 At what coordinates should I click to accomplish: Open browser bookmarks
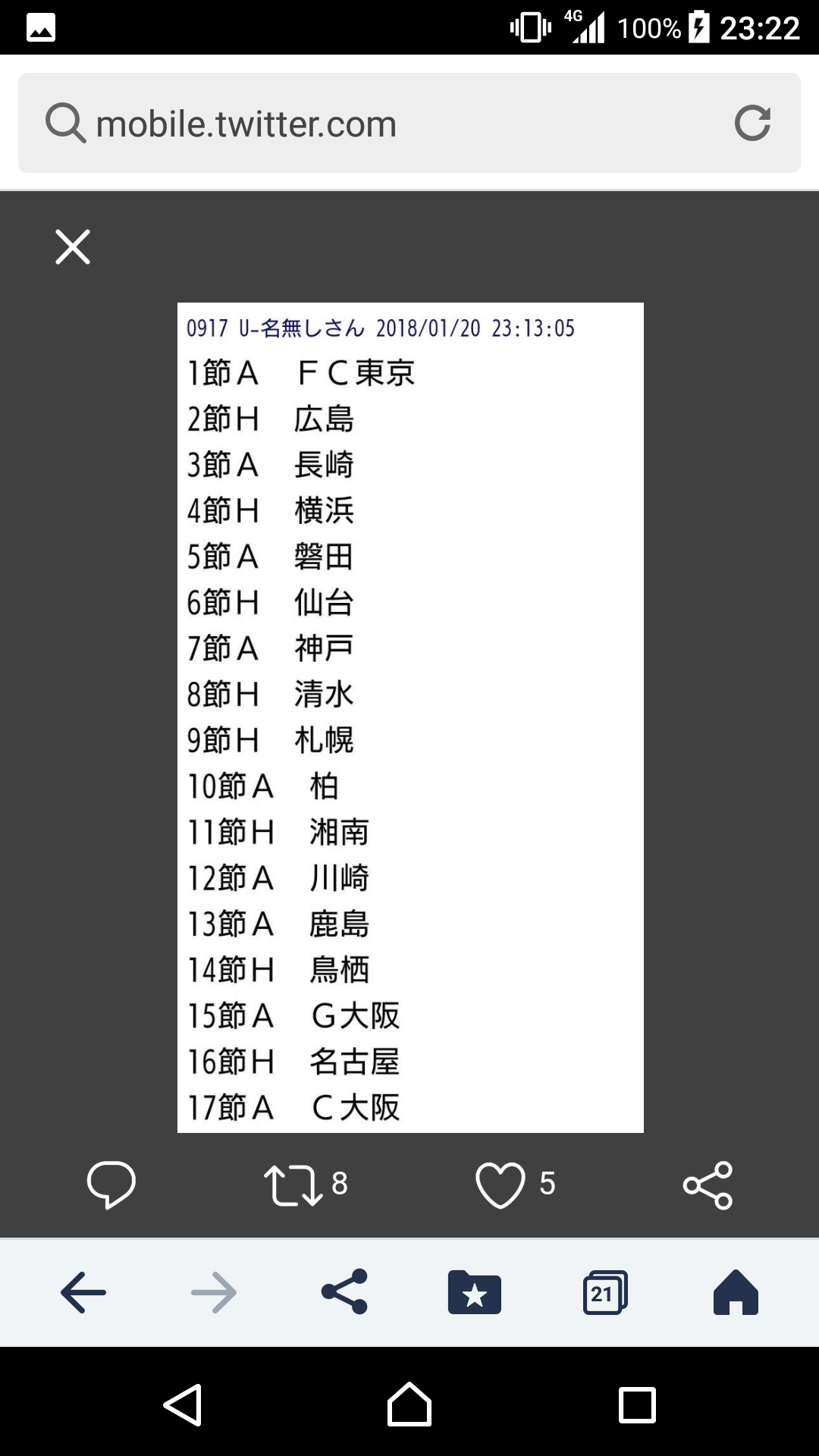(x=475, y=1292)
